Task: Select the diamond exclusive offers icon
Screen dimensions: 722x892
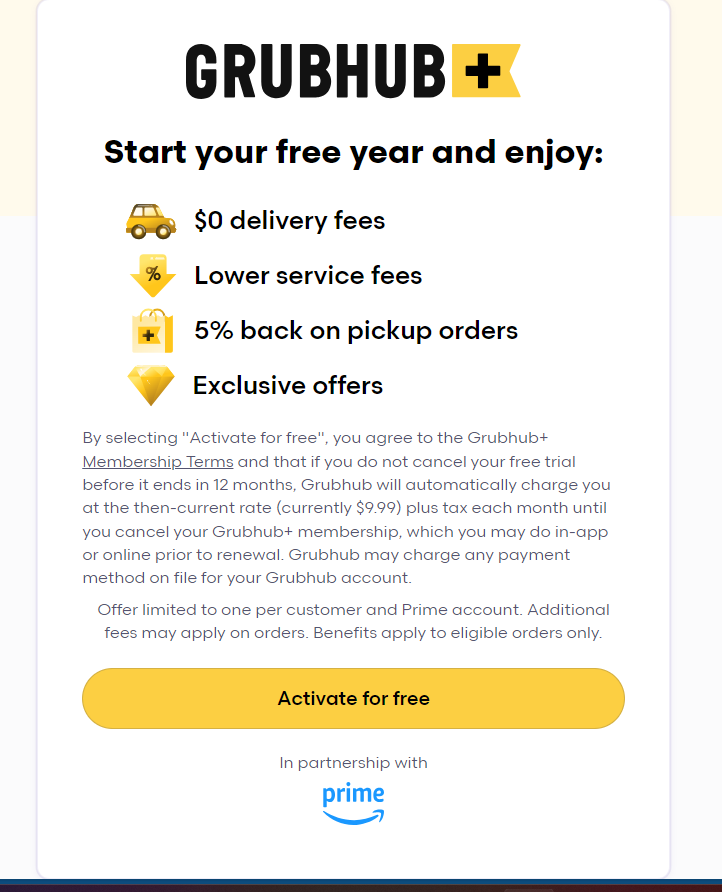Action: tap(151, 385)
